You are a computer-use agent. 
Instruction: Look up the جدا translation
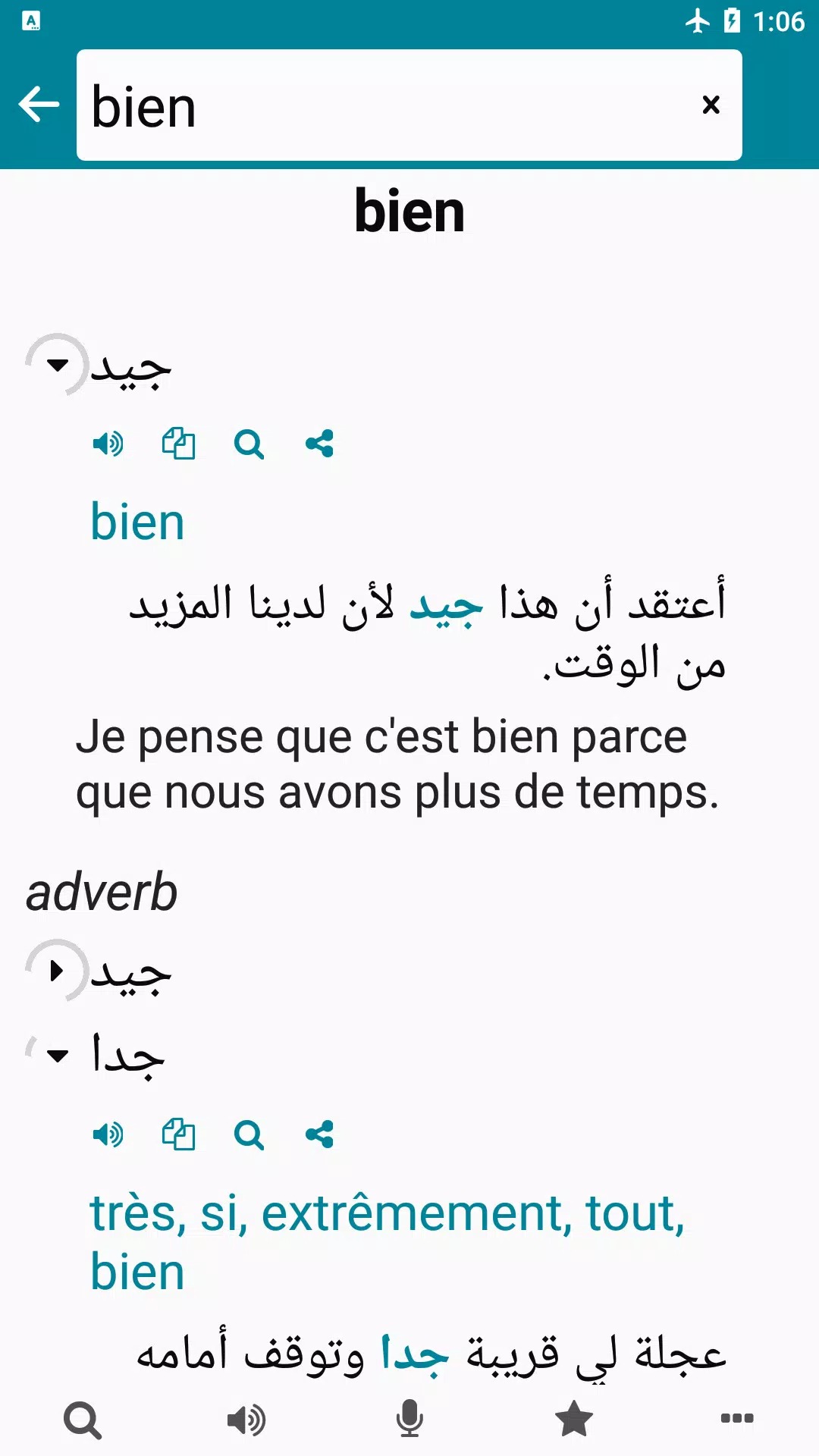249,1134
